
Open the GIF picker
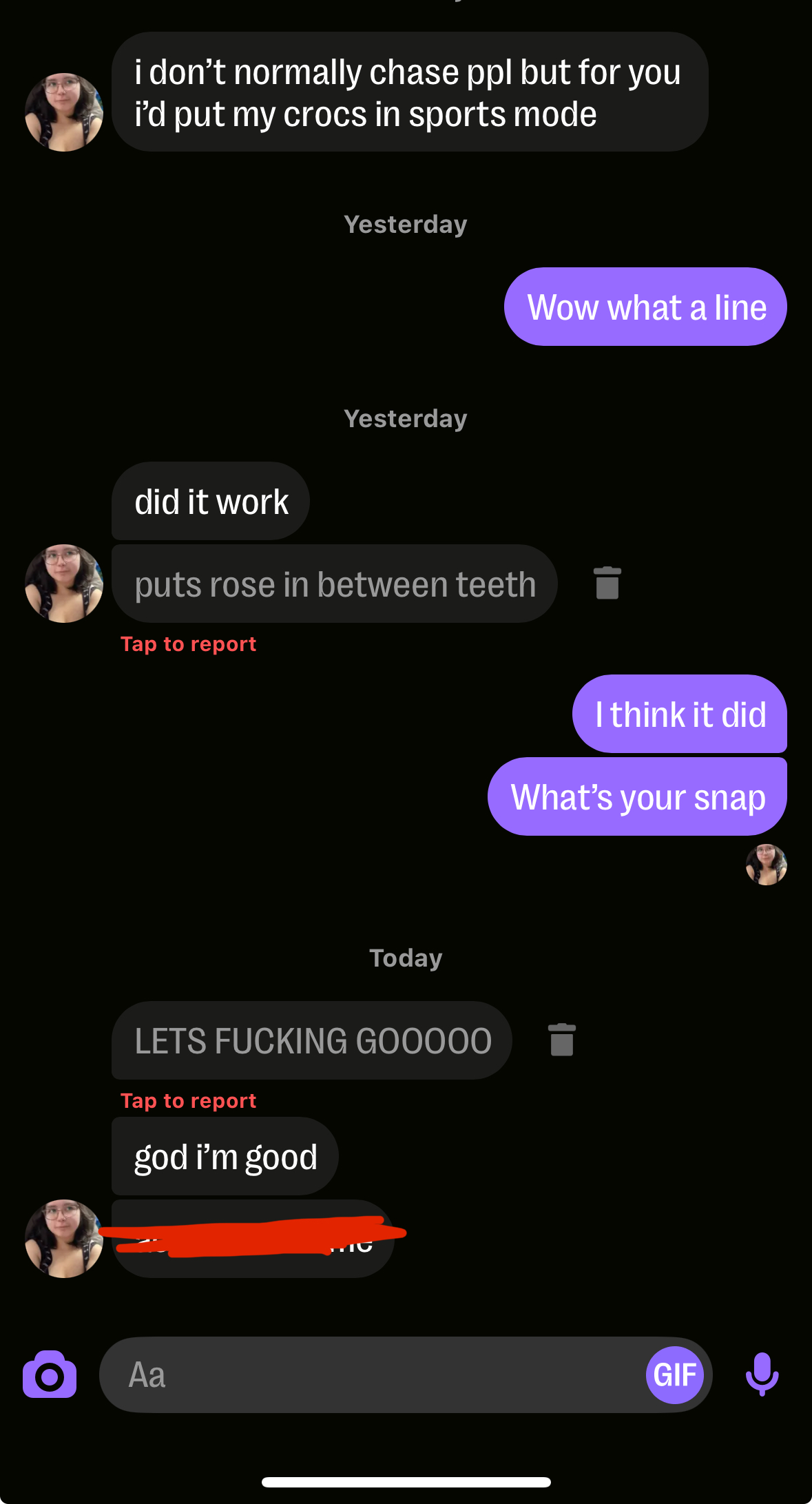(x=675, y=1375)
